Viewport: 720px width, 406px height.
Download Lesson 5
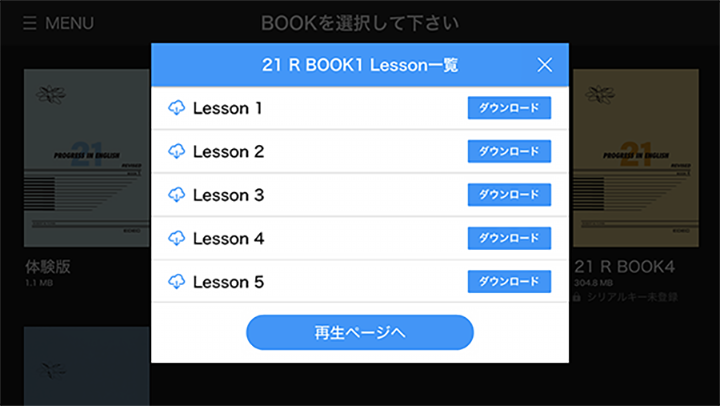point(509,282)
